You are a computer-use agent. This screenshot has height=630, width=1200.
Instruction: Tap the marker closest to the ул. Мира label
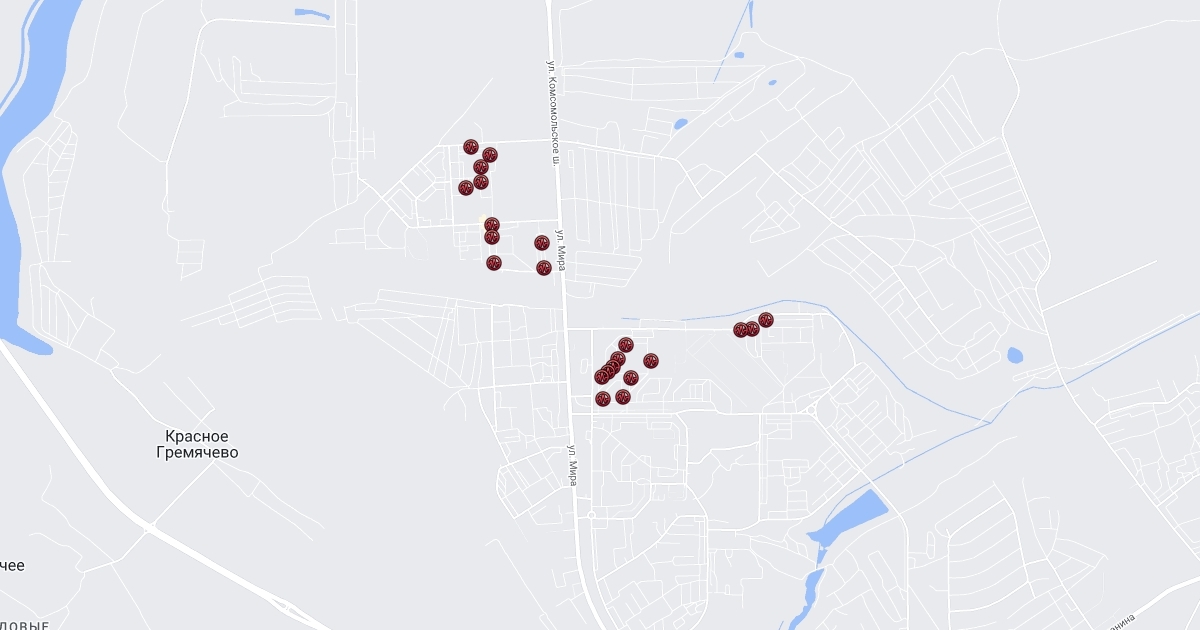click(544, 268)
